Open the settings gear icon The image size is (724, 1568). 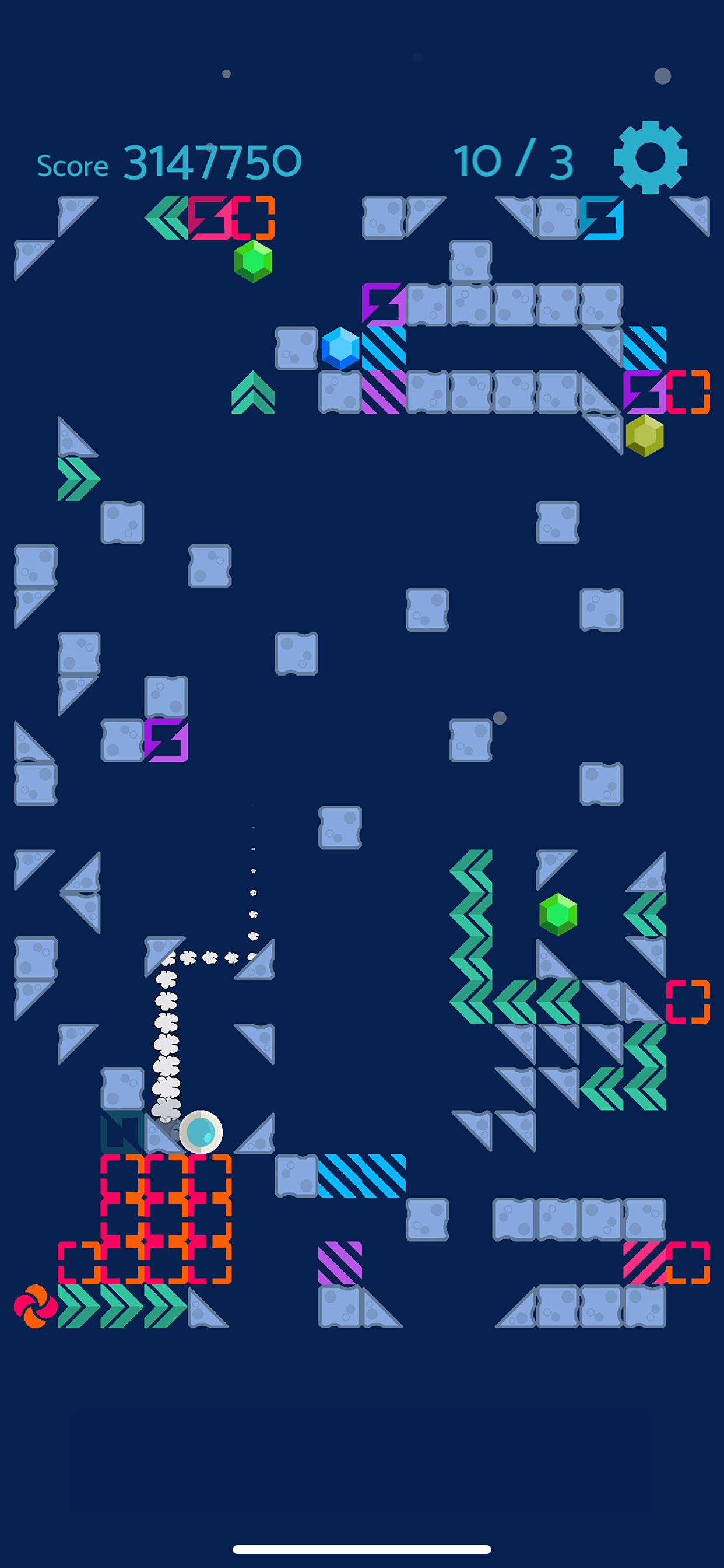(x=651, y=157)
